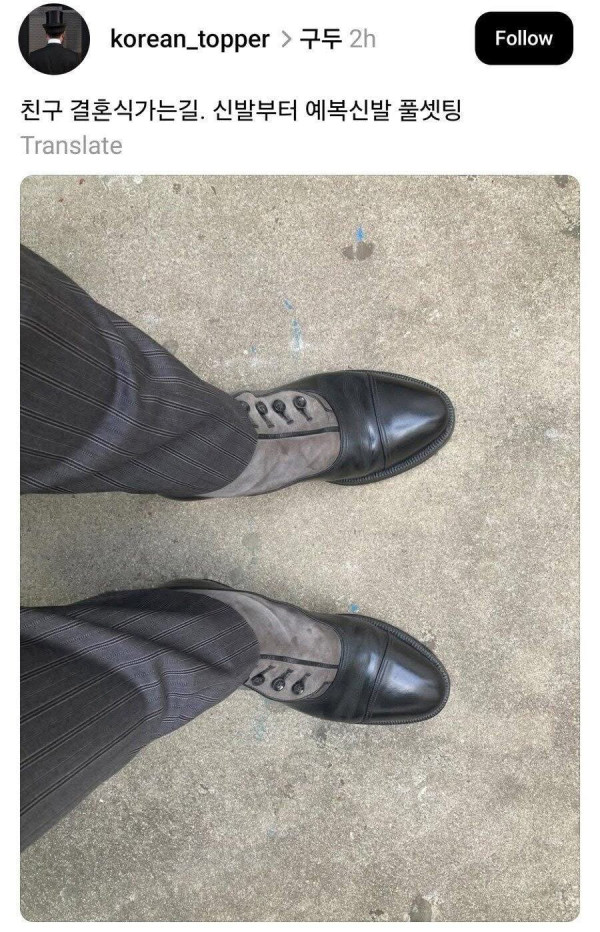Image resolution: width=600 pixels, height=932 pixels.
Task: Follow korean_topper
Action: coord(524,39)
